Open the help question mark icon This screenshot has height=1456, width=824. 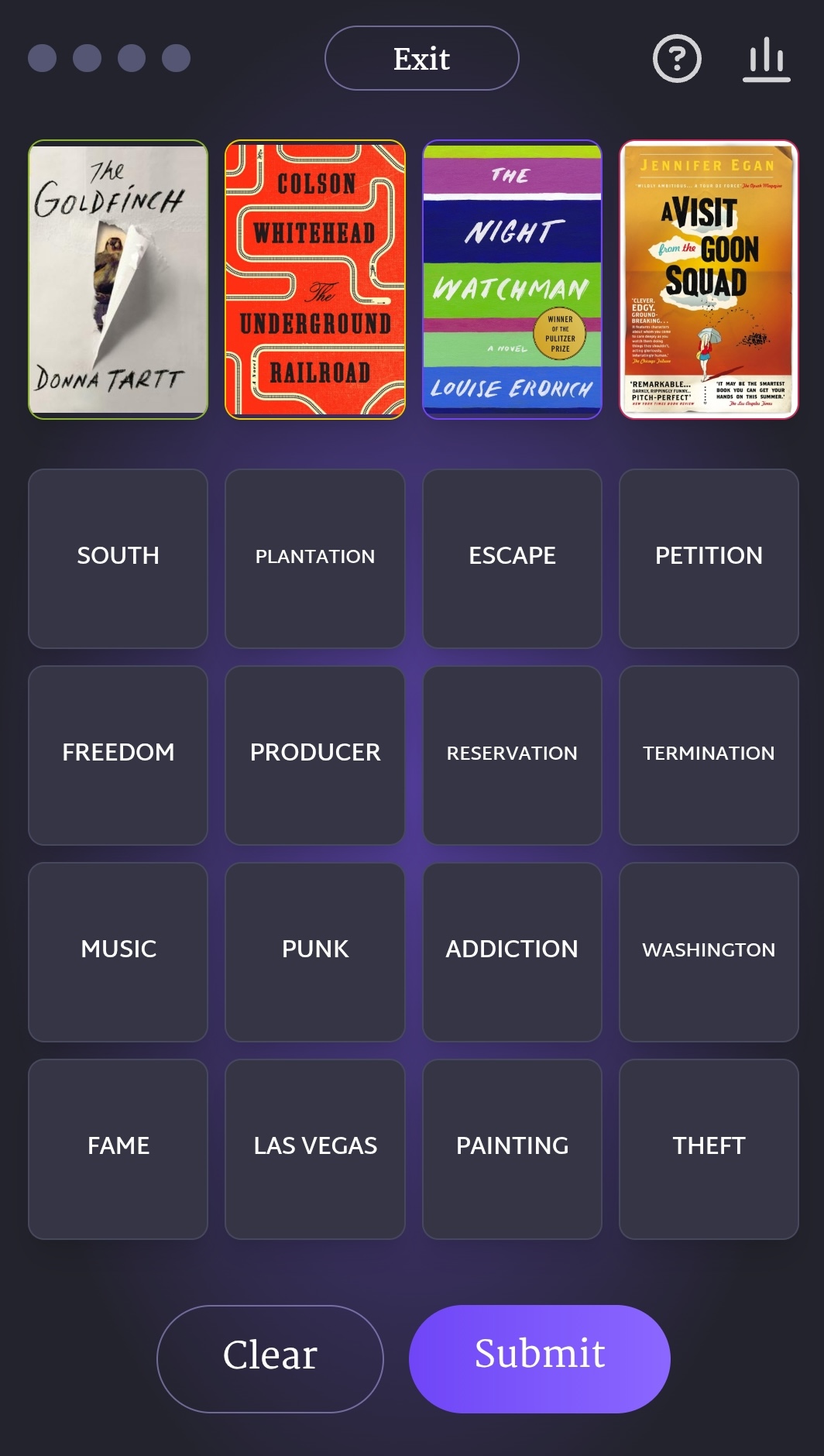click(677, 58)
